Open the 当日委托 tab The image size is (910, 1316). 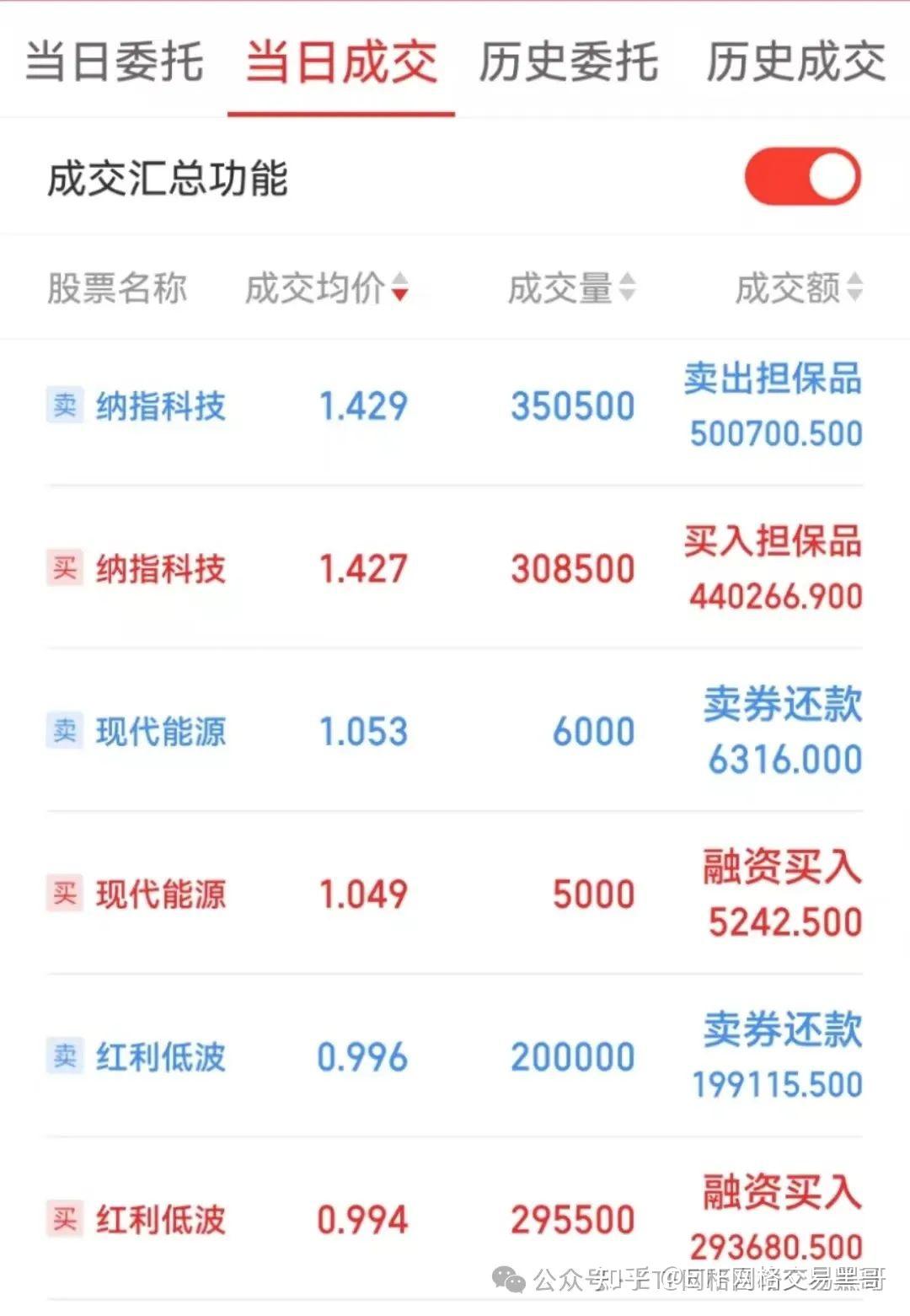(x=114, y=62)
